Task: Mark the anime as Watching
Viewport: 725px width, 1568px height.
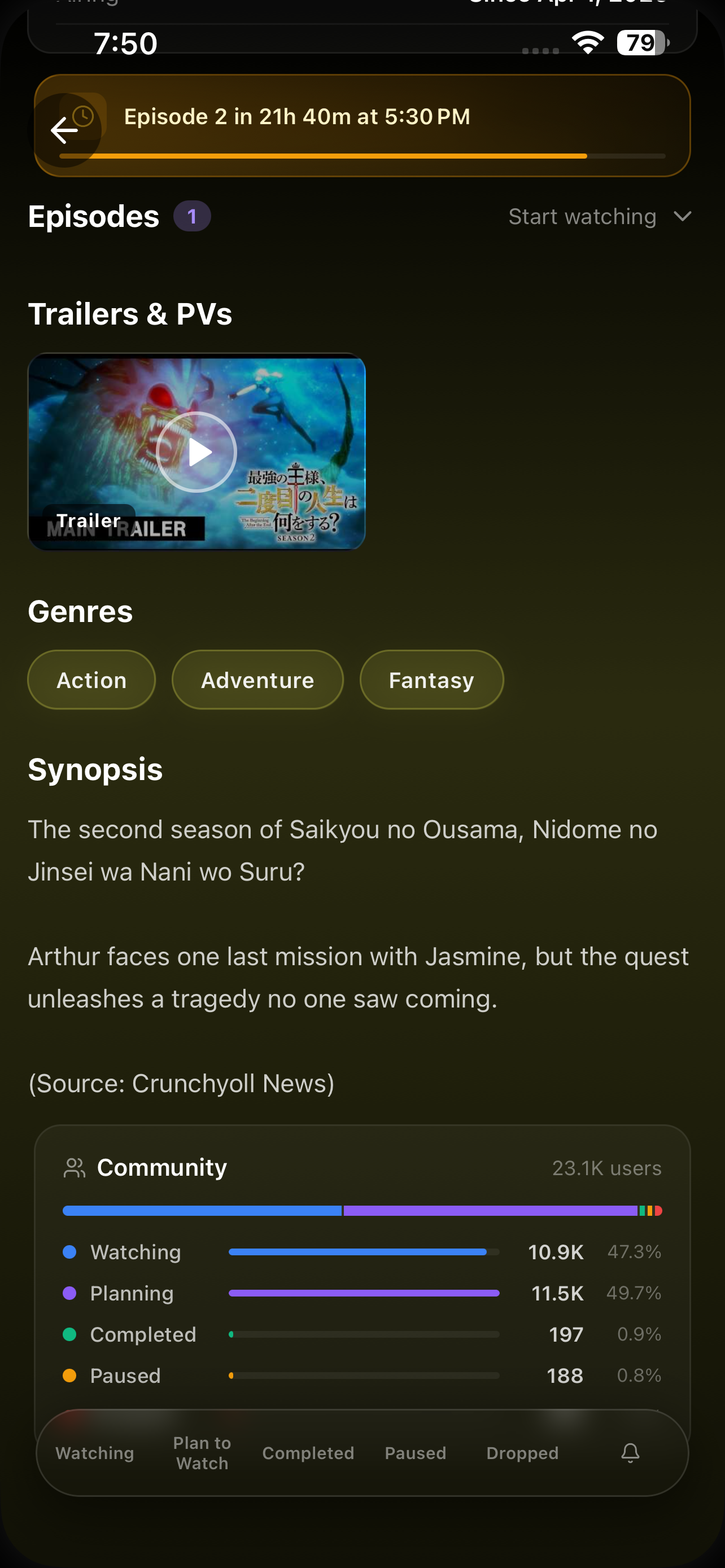Action: click(x=95, y=1453)
